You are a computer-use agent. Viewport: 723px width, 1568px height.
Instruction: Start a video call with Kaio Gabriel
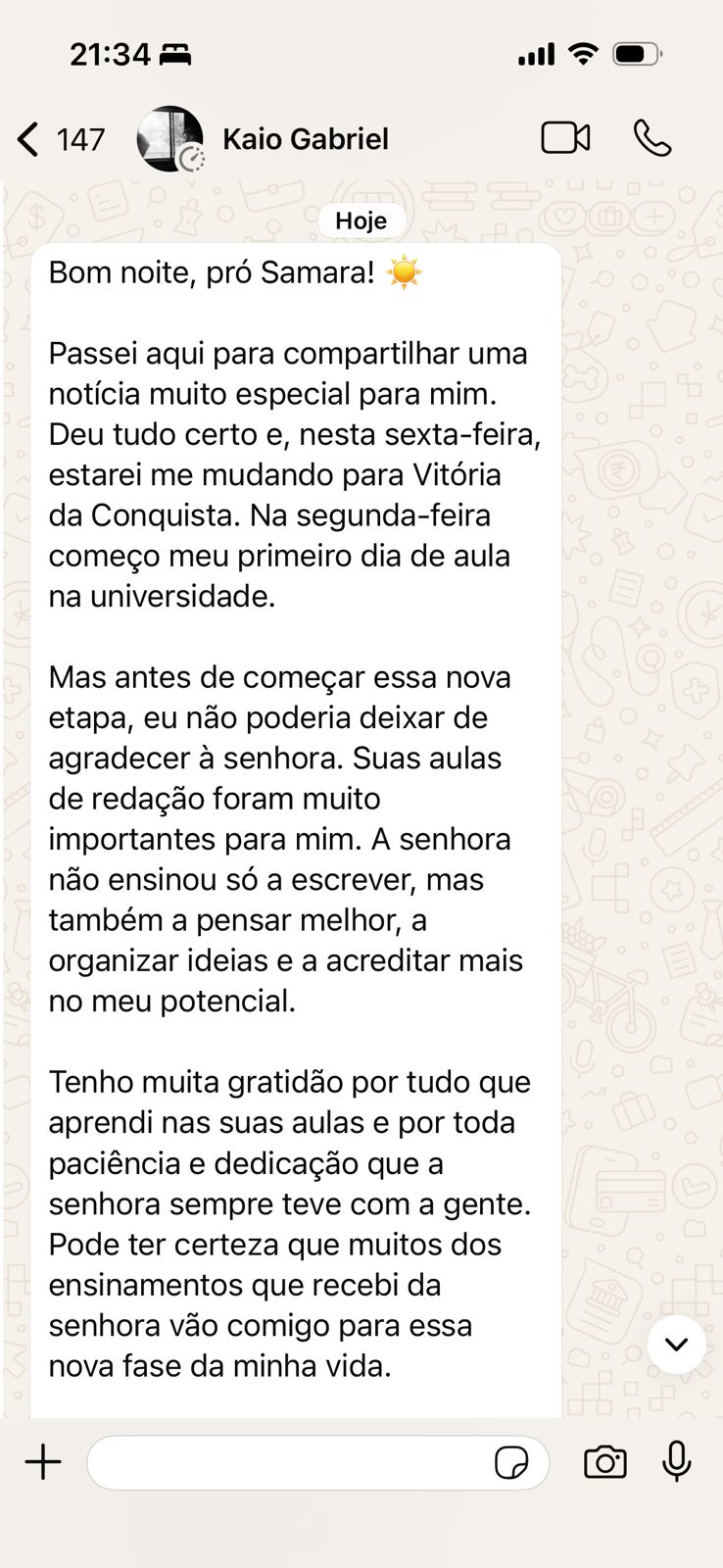coord(563,138)
